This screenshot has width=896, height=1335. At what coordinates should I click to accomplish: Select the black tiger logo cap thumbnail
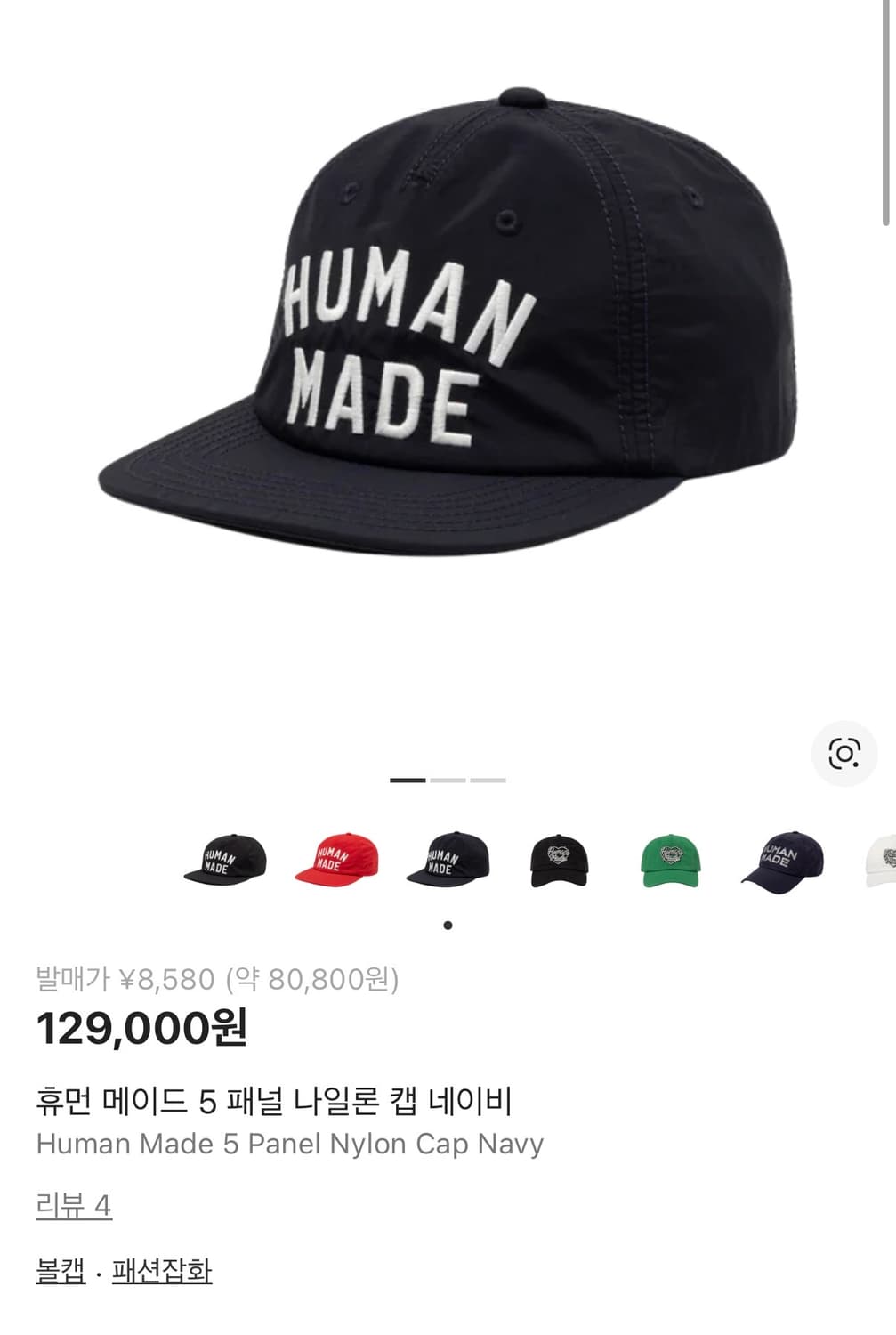click(559, 862)
